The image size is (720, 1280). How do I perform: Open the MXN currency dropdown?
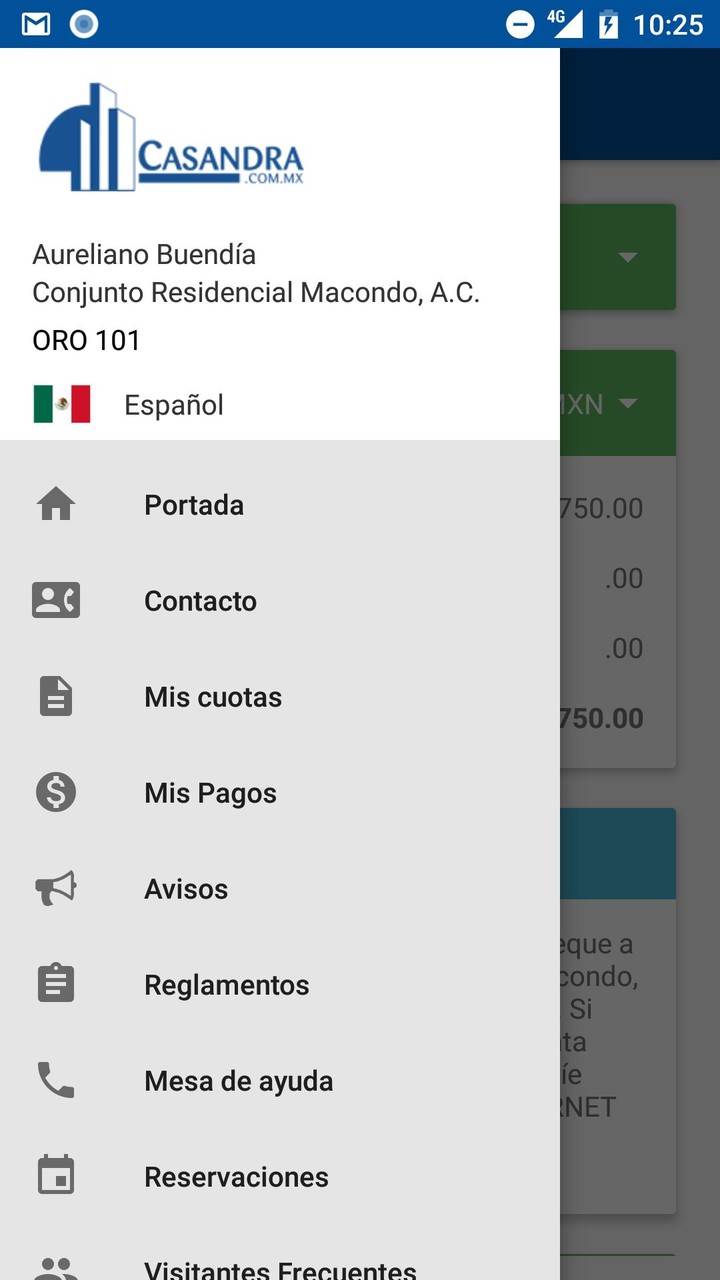click(627, 403)
